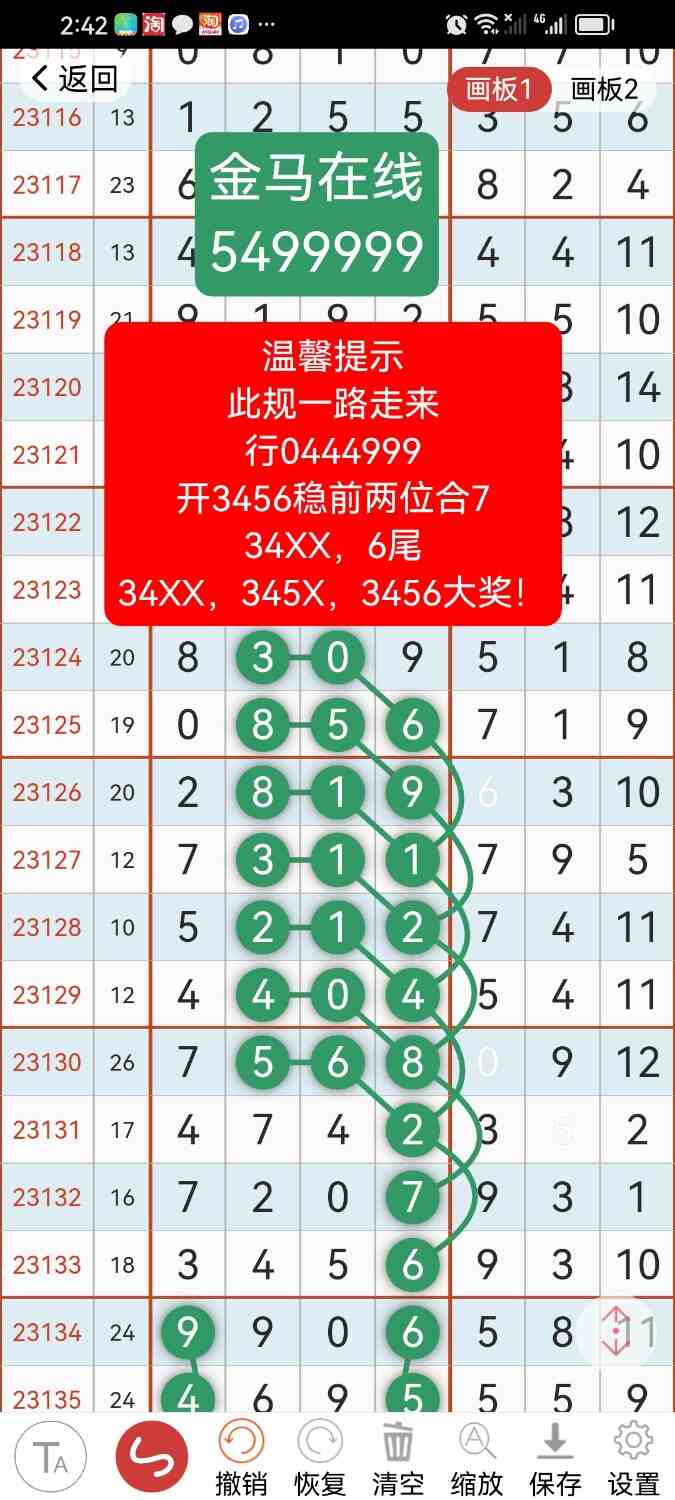675x1500 pixels.
Task: Tap the floating up-down arrow button
Action: pyautogui.click(x=616, y=1331)
